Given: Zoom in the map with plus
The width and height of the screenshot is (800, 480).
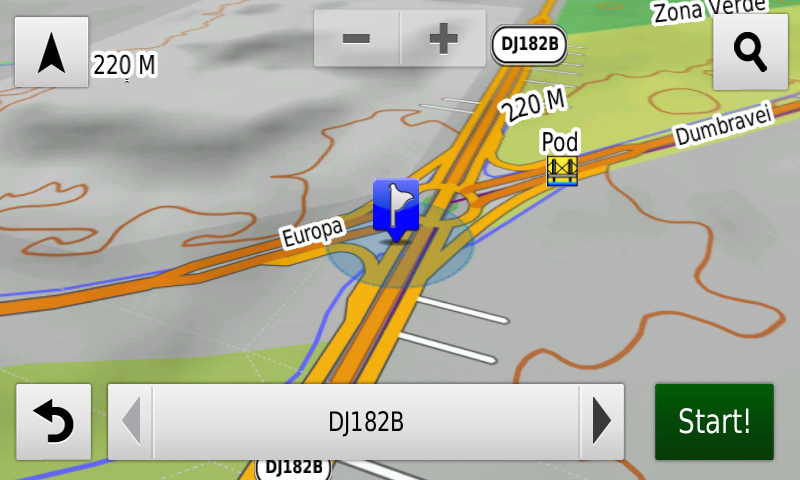Looking at the screenshot, I should tap(443, 39).
